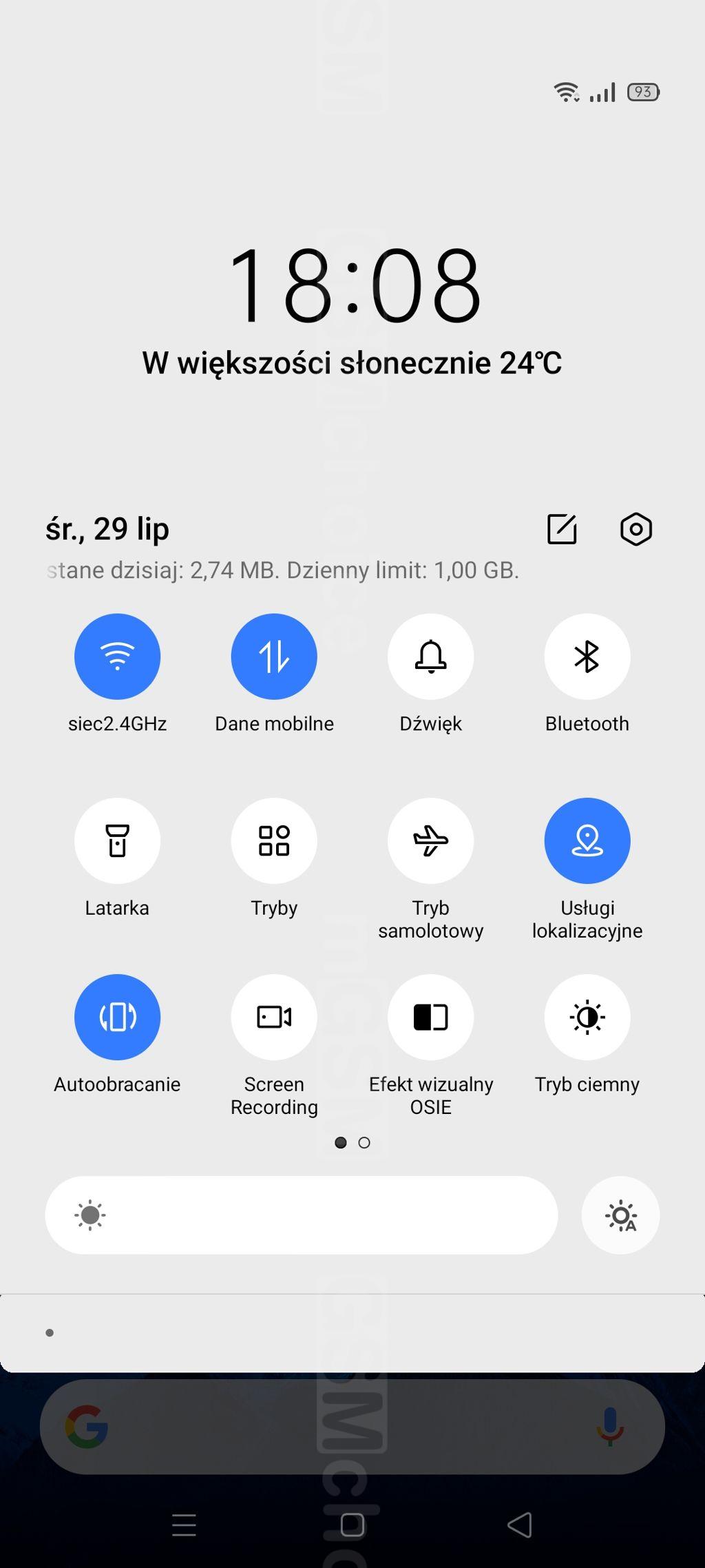Disable Usługi lokalizacyjne location tile
Viewport: 705px width, 1568px height.
[587, 840]
